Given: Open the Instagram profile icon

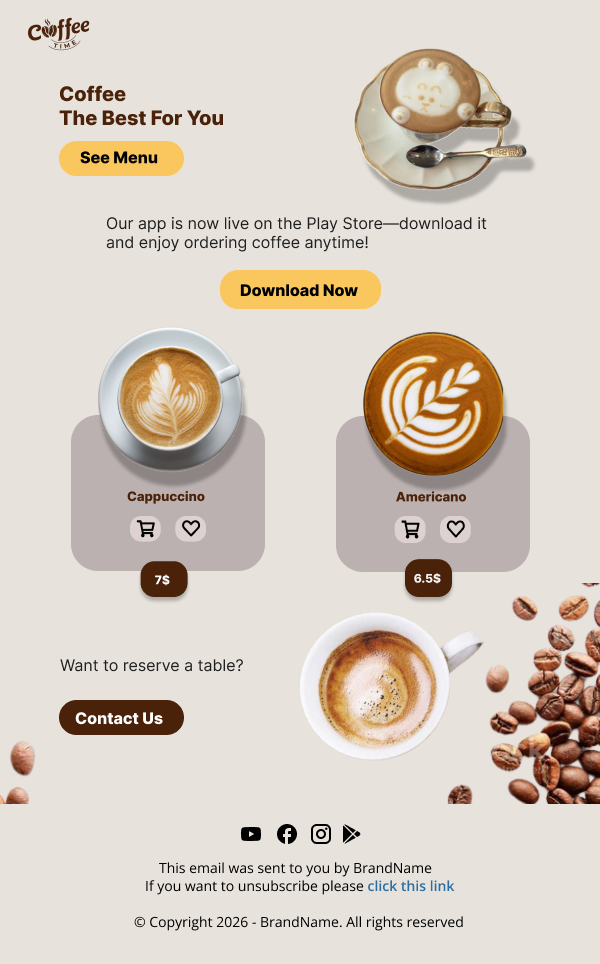Looking at the screenshot, I should click(321, 834).
